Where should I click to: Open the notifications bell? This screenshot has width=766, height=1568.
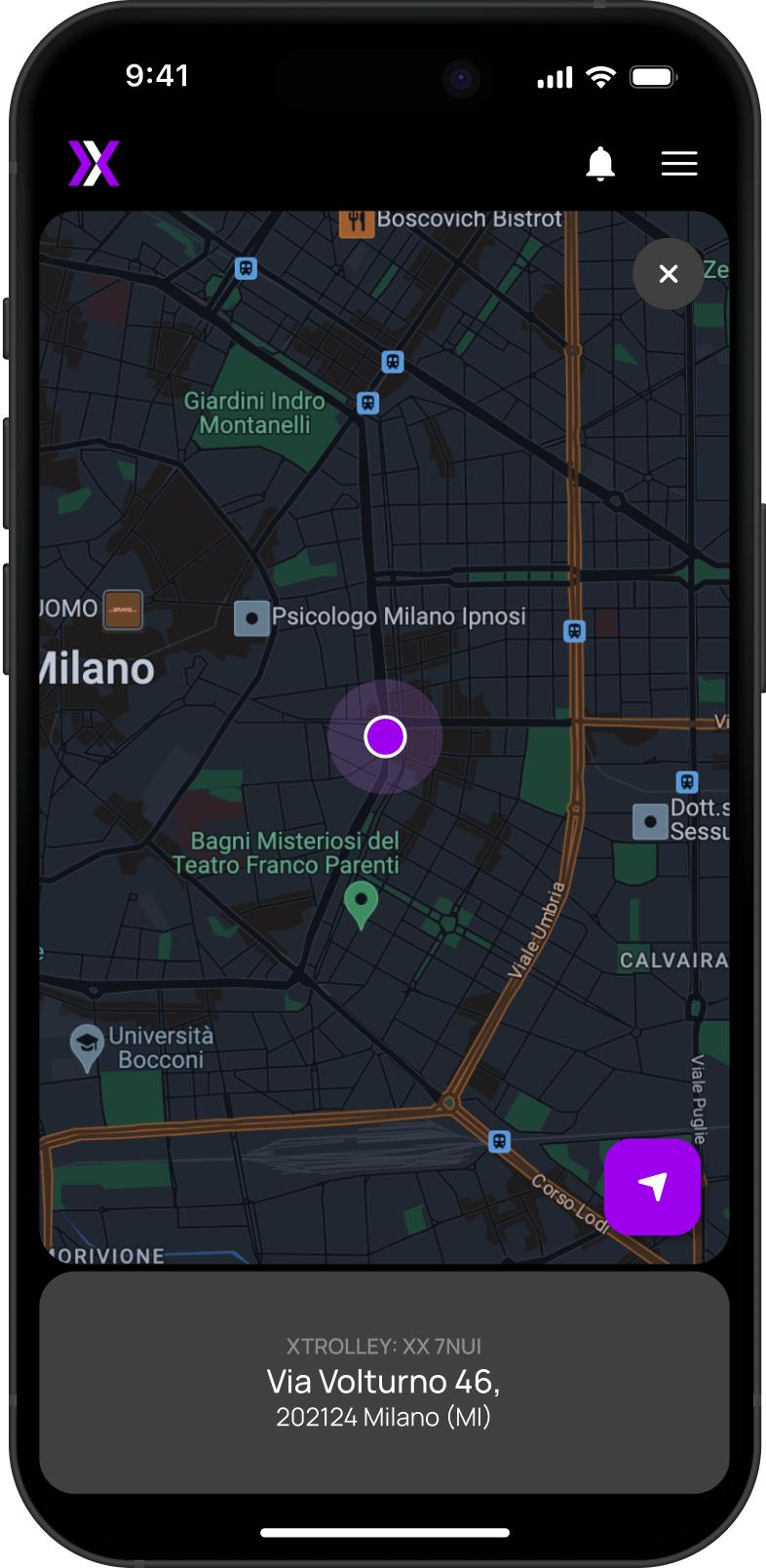(x=600, y=164)
